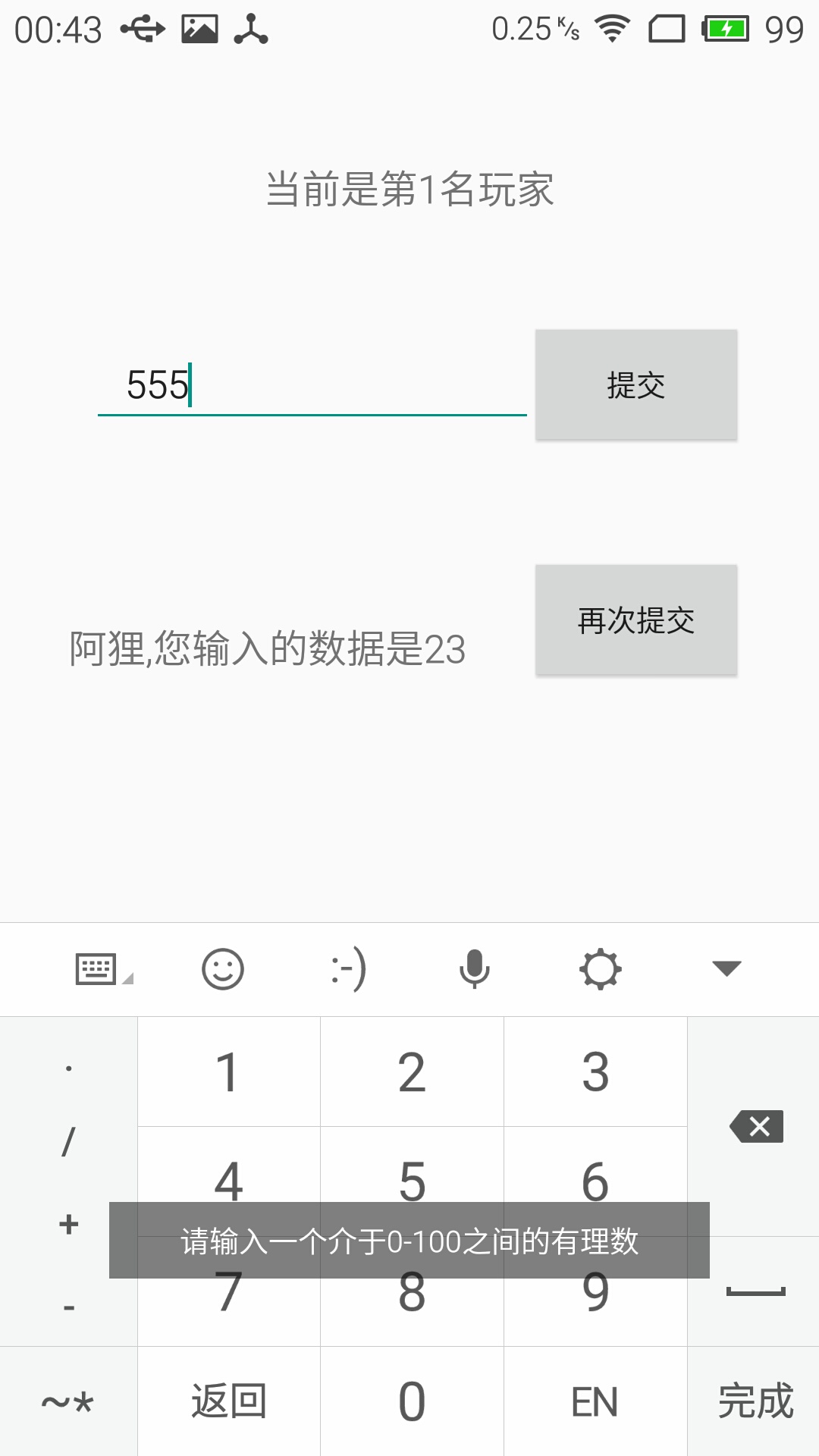
Task: Delete a digit with the backspace key
Action: [755, 1126]
